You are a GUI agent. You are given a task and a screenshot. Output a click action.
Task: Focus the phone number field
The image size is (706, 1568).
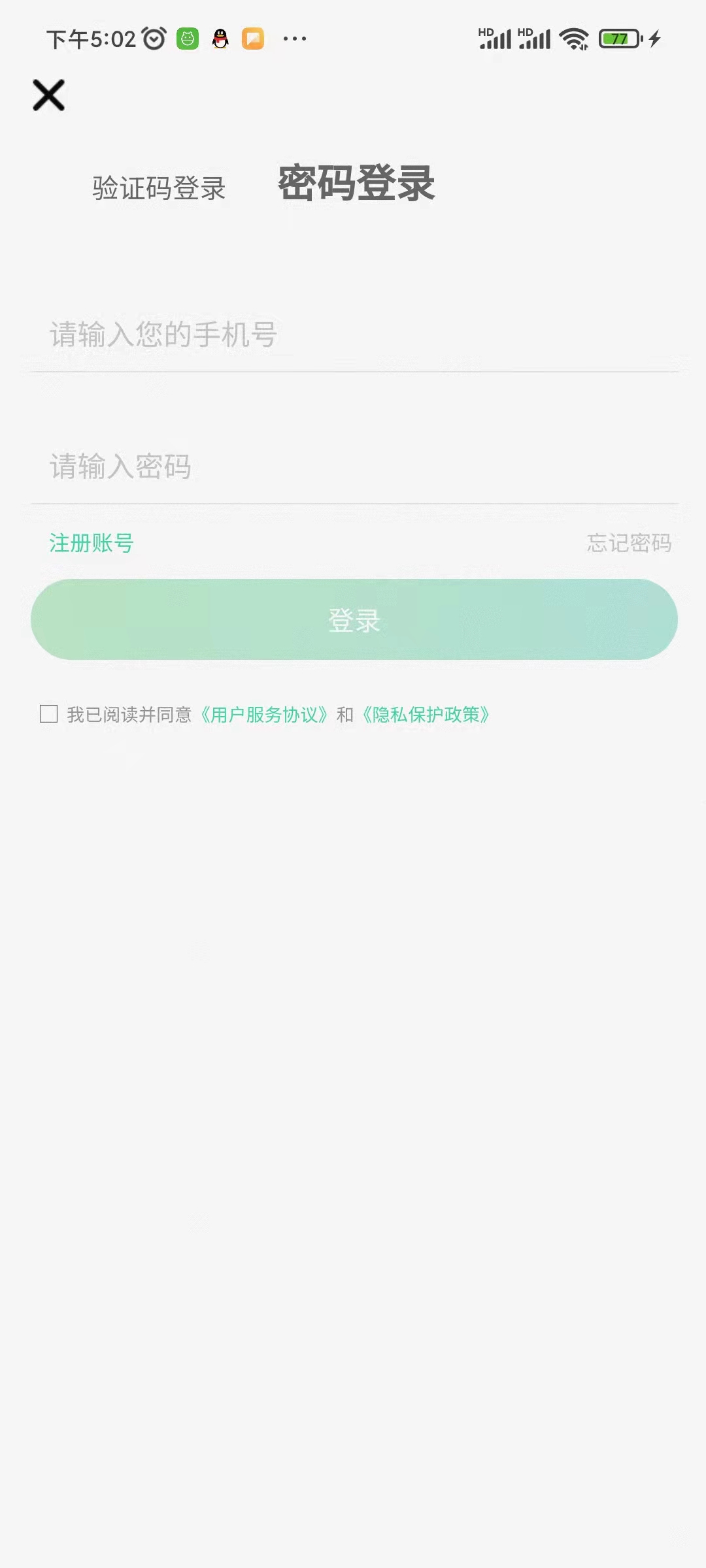pos(353,335)
